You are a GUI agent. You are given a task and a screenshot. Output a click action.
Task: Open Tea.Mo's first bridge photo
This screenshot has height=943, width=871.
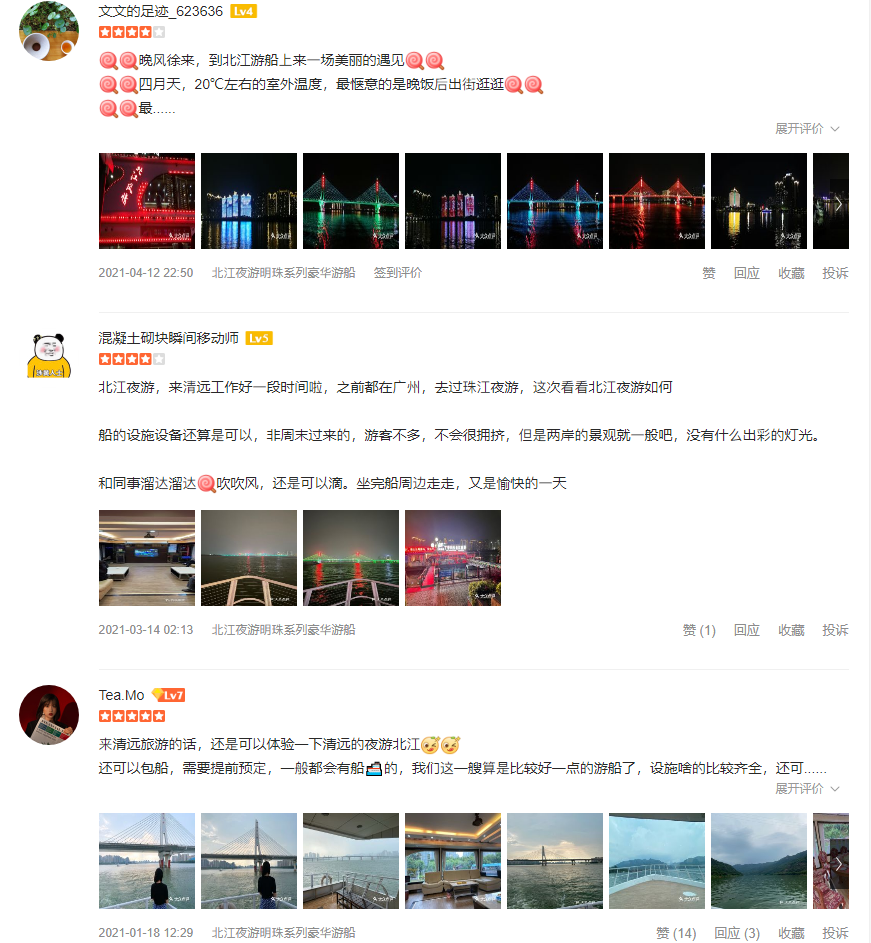tap(147, 861)
